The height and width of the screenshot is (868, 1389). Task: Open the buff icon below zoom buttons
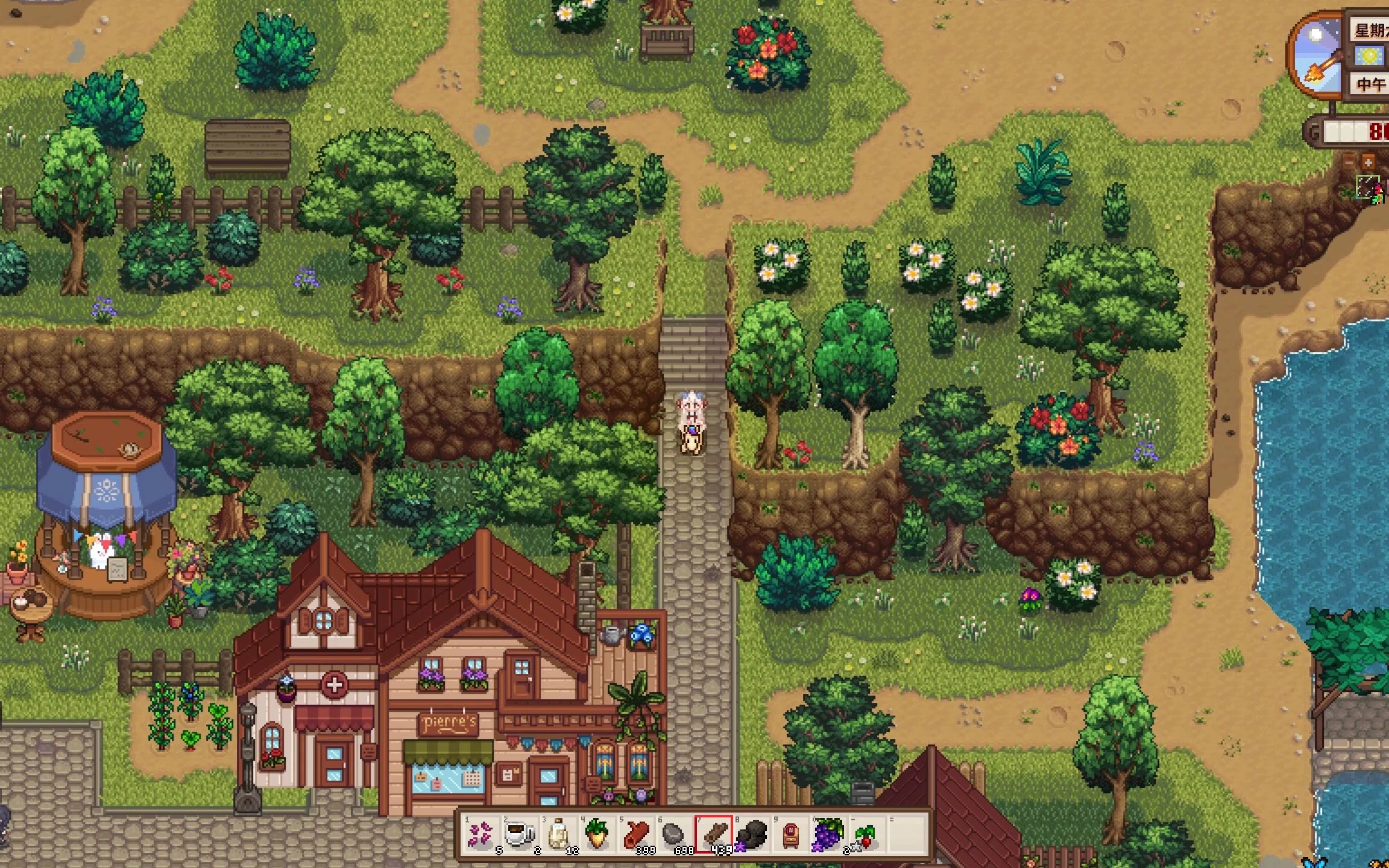tap(1367, 187)
